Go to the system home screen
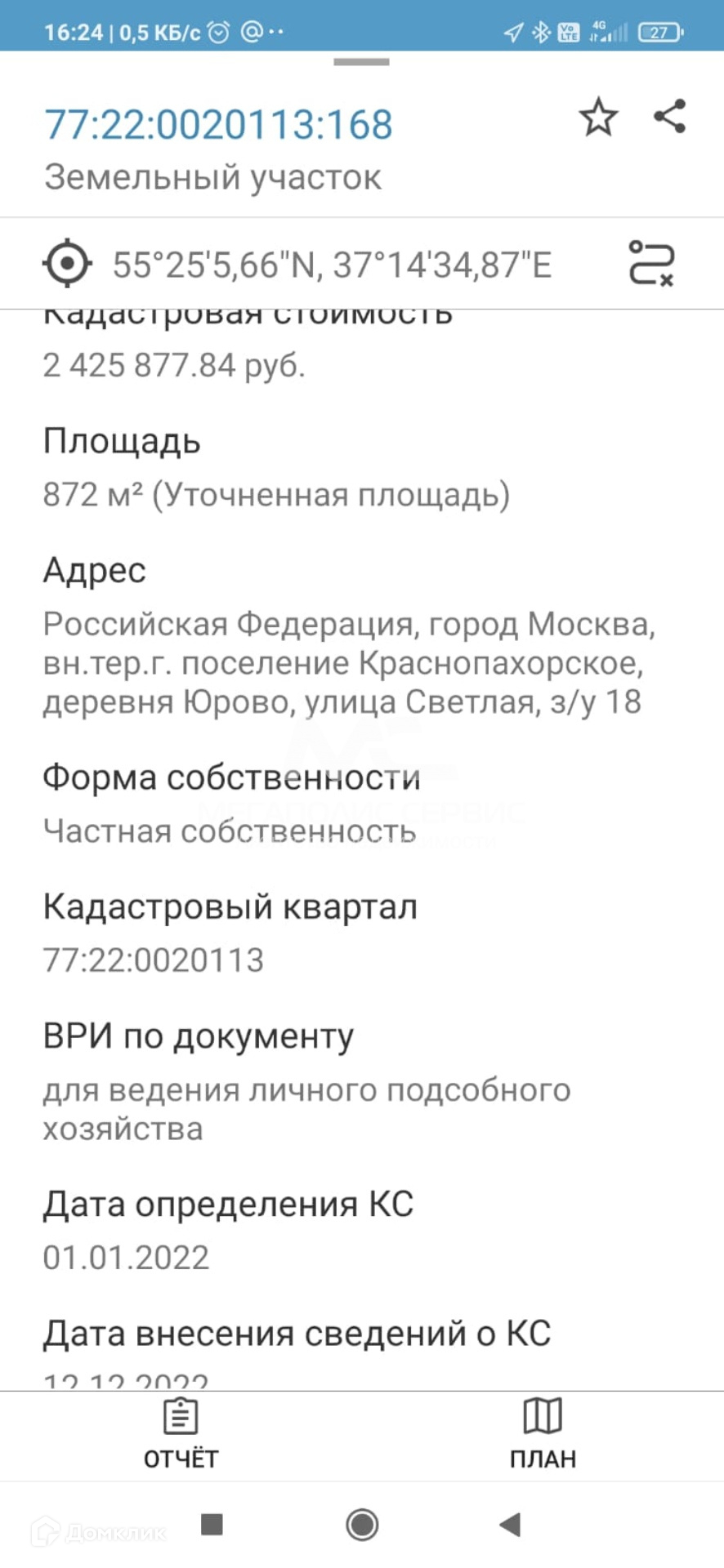This screenshot has width=724, height=1568. pos(362,1524)
